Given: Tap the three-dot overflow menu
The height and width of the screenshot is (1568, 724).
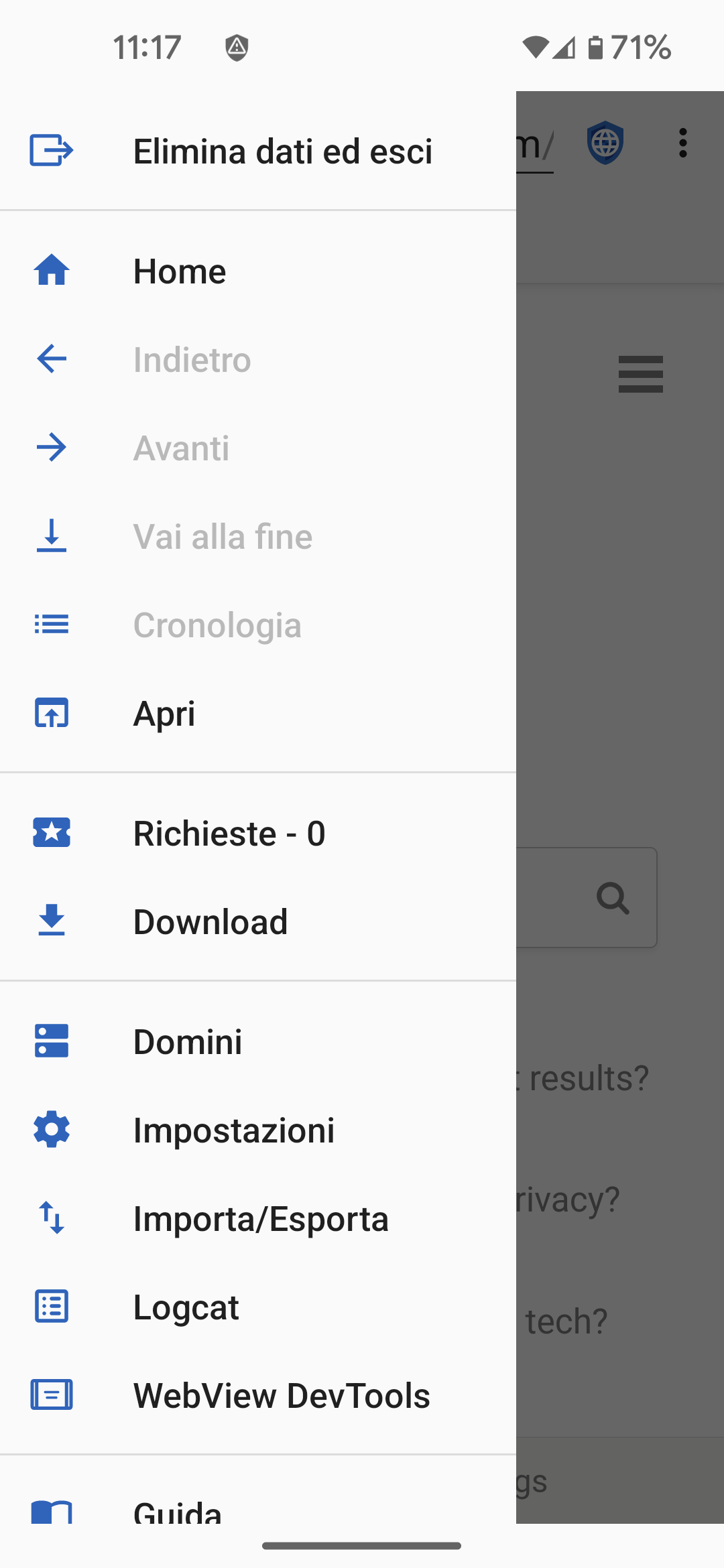Looking at the screenshot, I should point(682,143).
